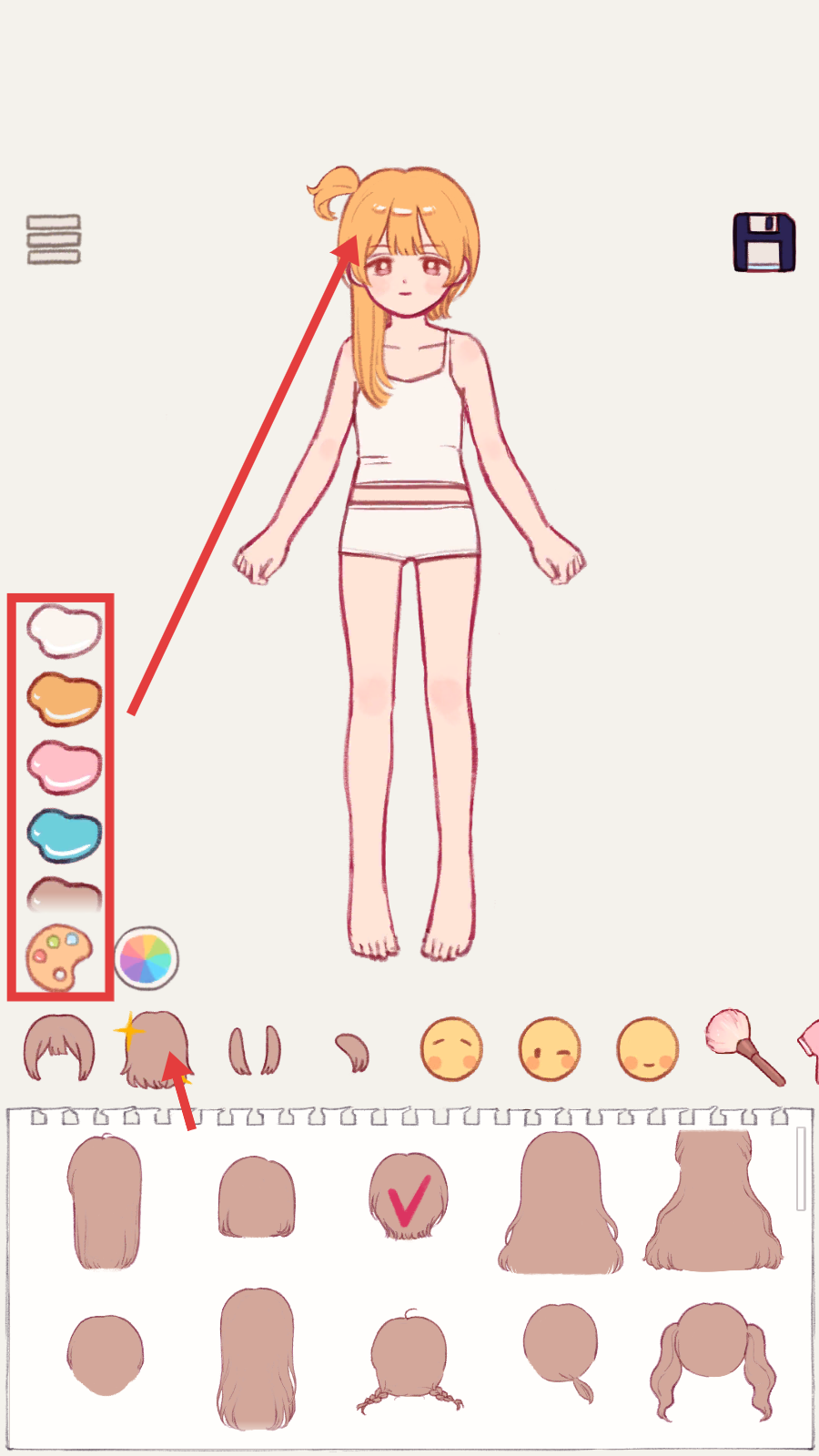Image resolution: width=819 pixels, height=1456 pixels.
Task: Open the winking face category
Action: pos(550,1049)
